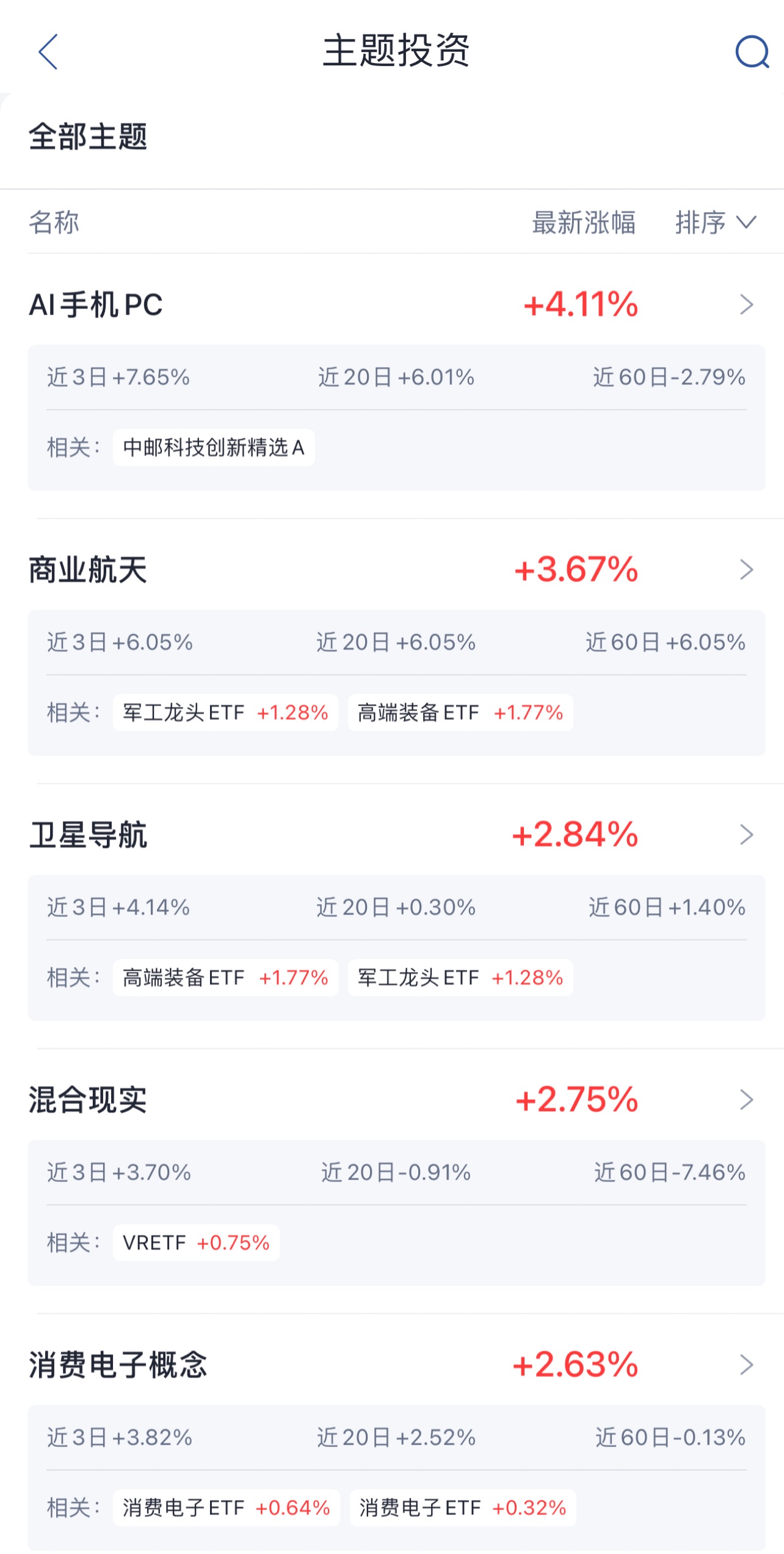Open the VRETF related fund
Image resolution: width=784 pixels, height=1554 pixels.
pos(196,1243)
